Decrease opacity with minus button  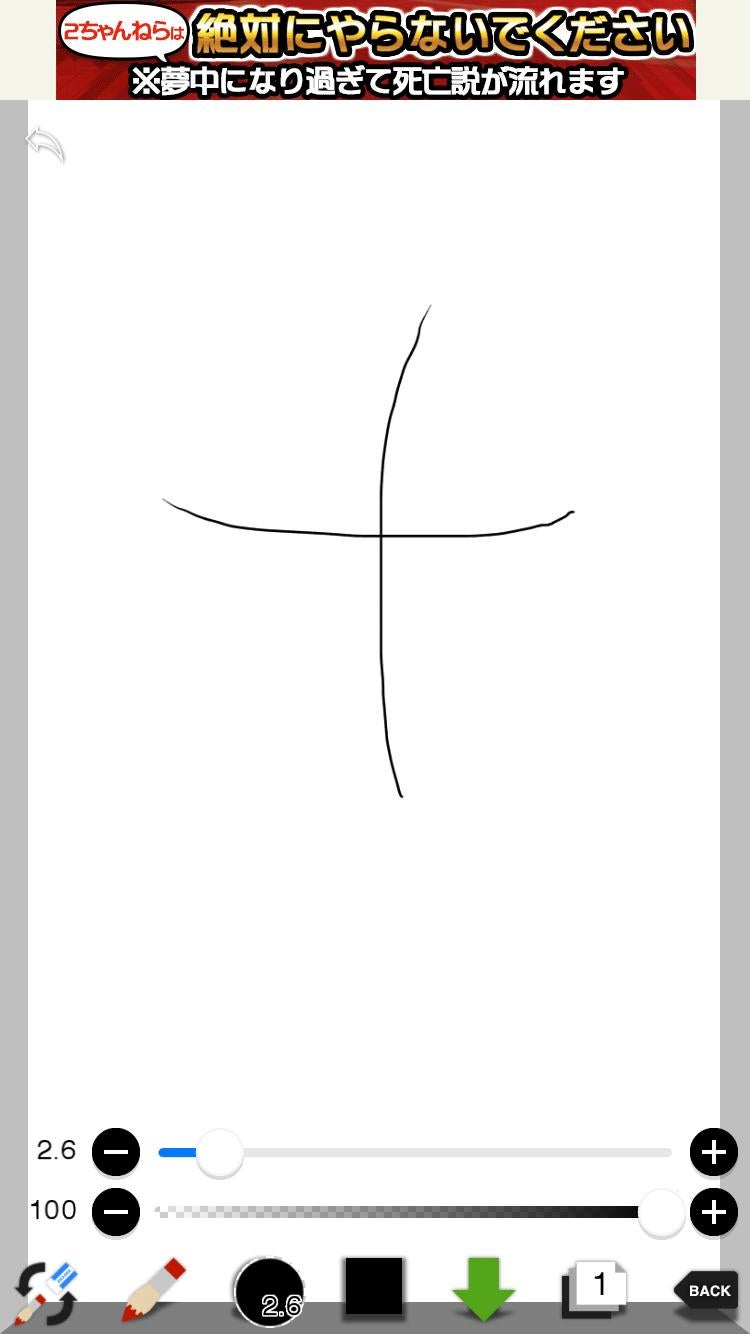[116, 1212]
